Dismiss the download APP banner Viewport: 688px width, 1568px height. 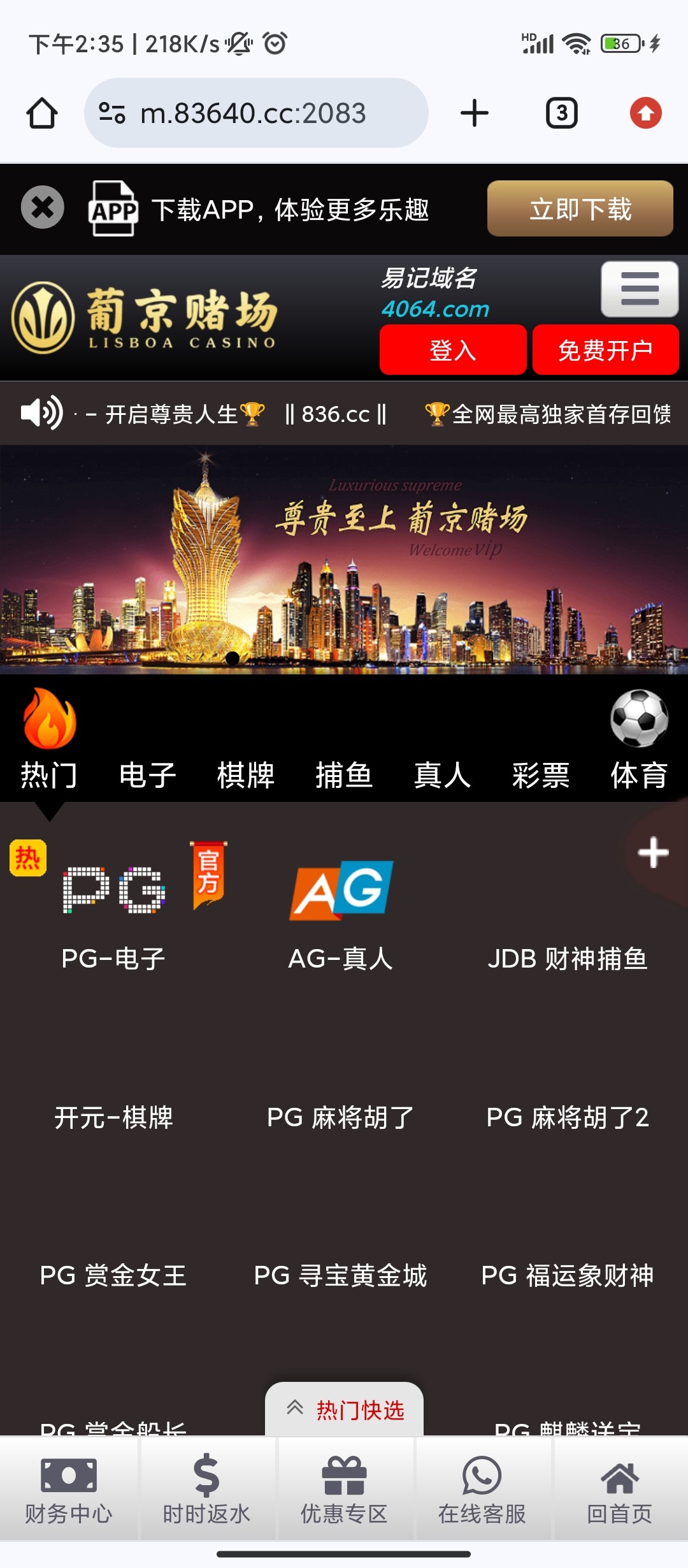pos(43,207)
